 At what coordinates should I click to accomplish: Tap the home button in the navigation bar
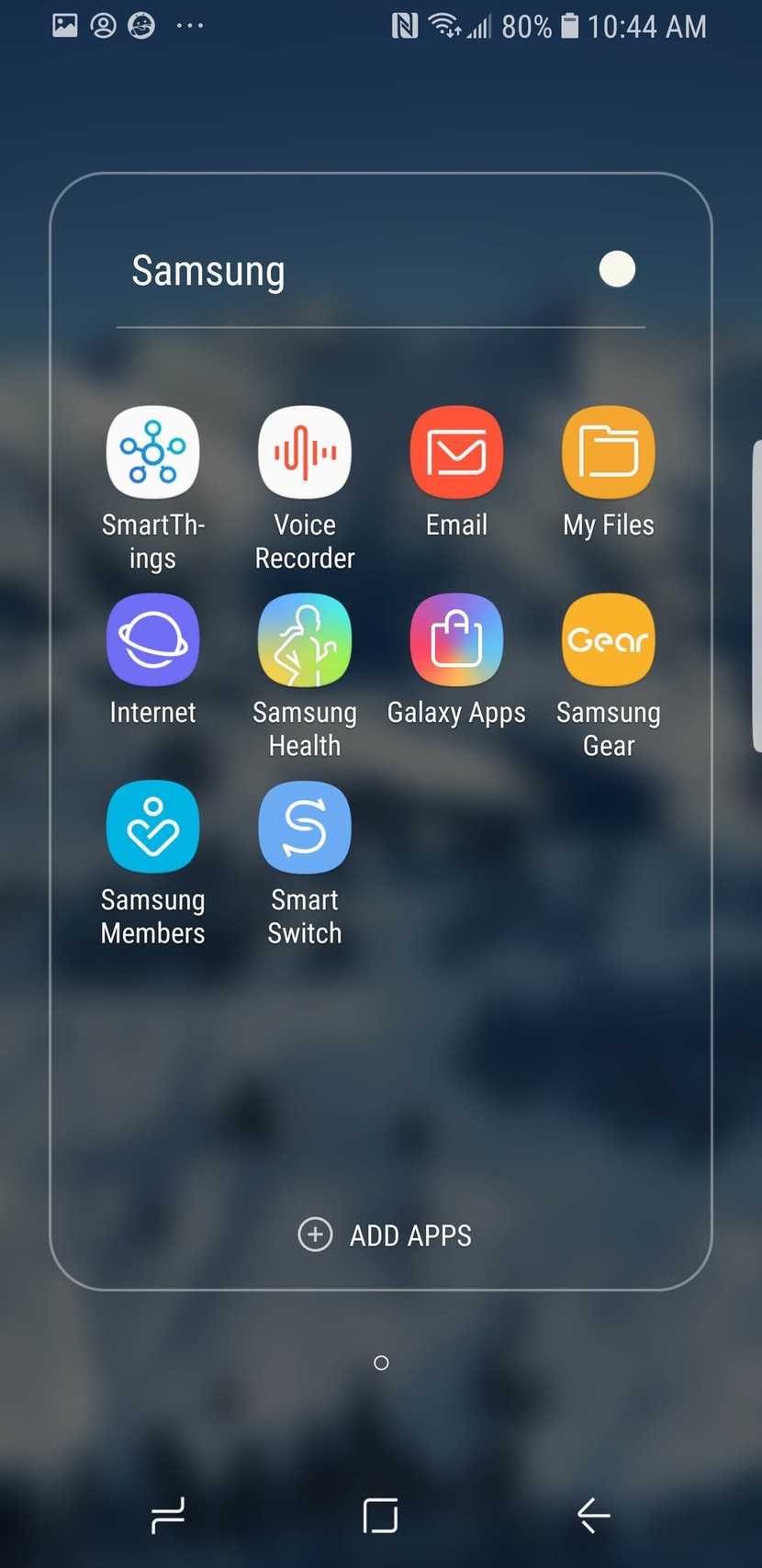[380, 1515]
